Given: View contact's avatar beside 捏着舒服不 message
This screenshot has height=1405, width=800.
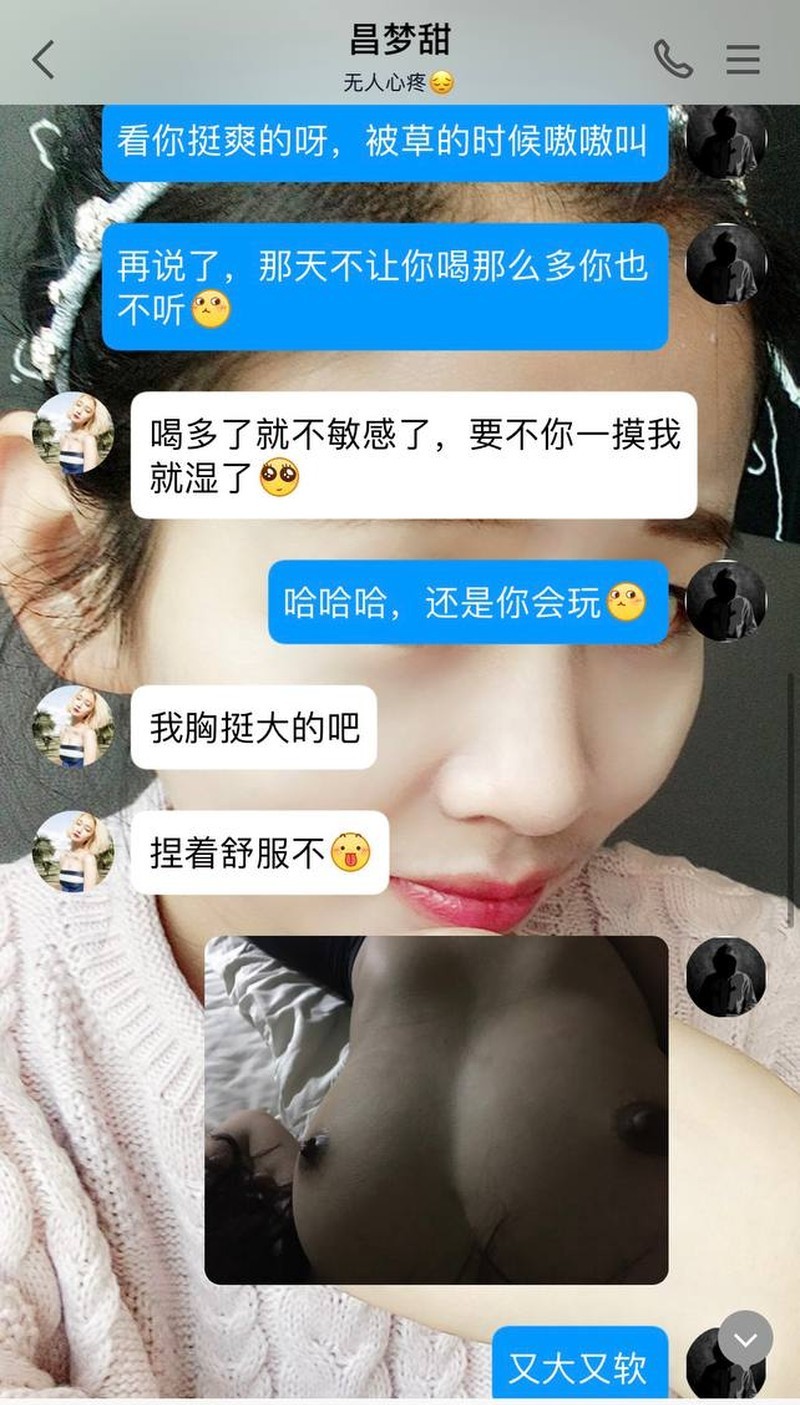Looking at the screenshot, I should [73, 852].
